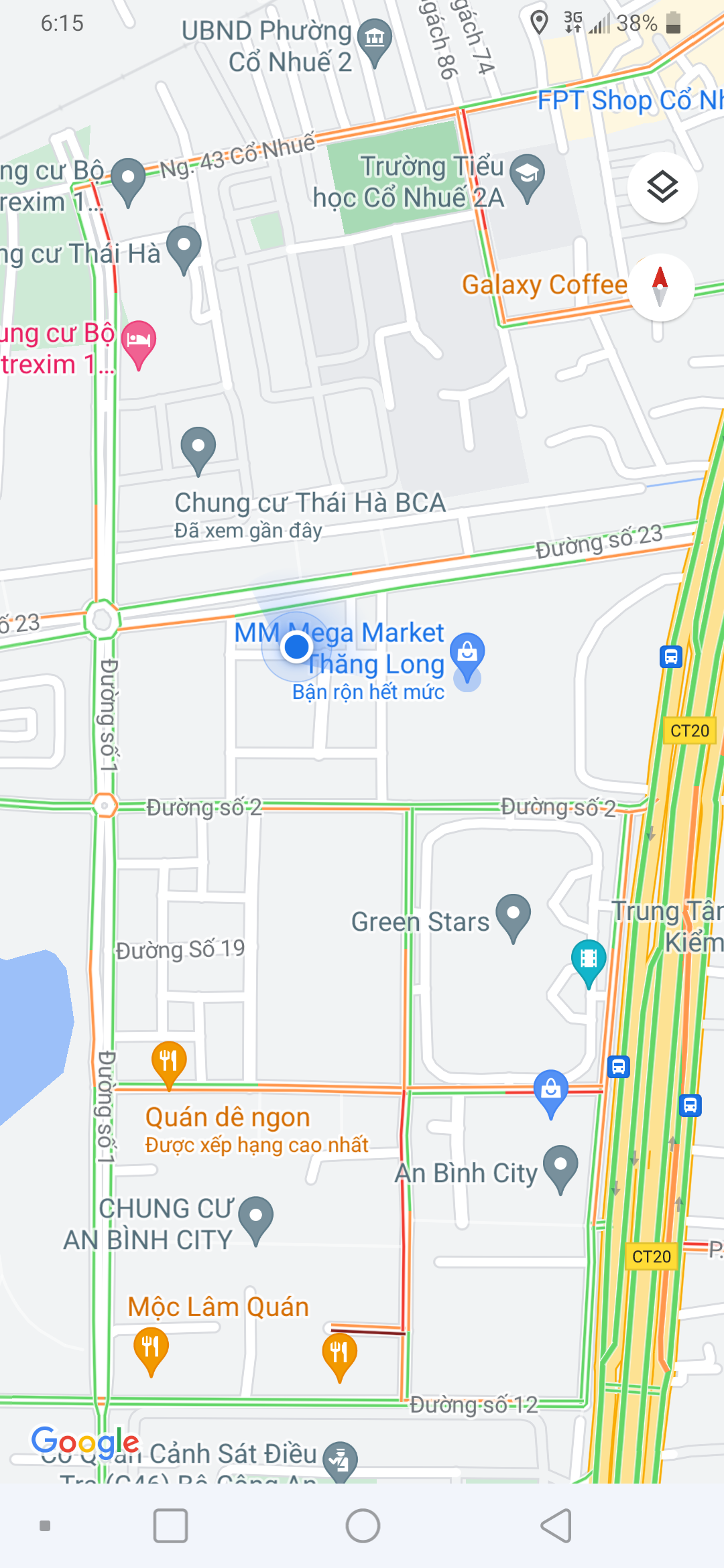Image resolution: width=724 pixels, height=1568 pixels.
Task: Go back with the system back button
Action: [556, 1526]
